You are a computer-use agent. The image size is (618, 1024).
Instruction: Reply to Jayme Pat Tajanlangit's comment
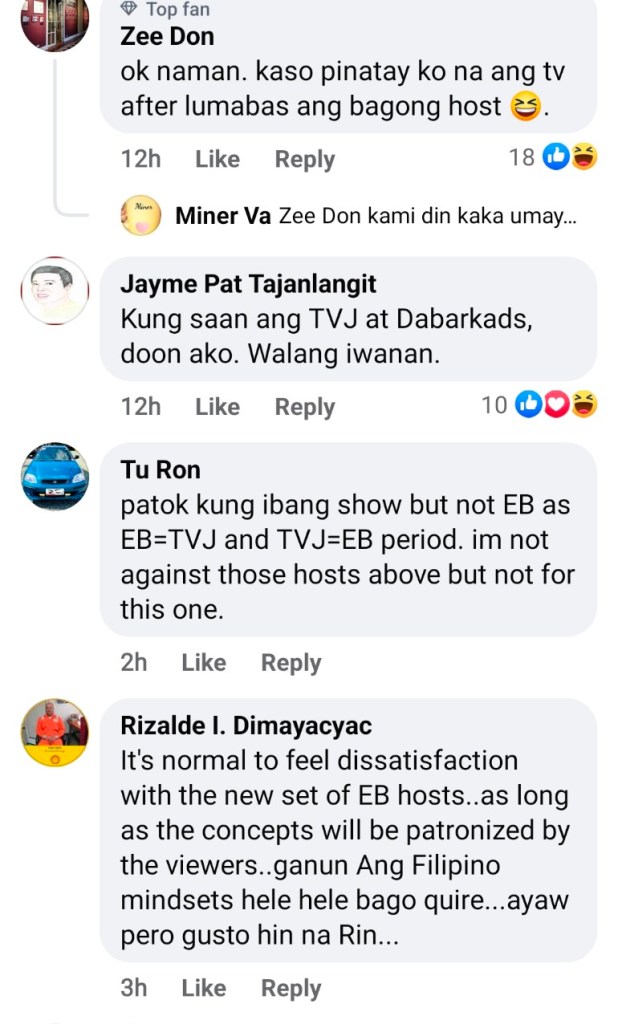pos(304,407)
